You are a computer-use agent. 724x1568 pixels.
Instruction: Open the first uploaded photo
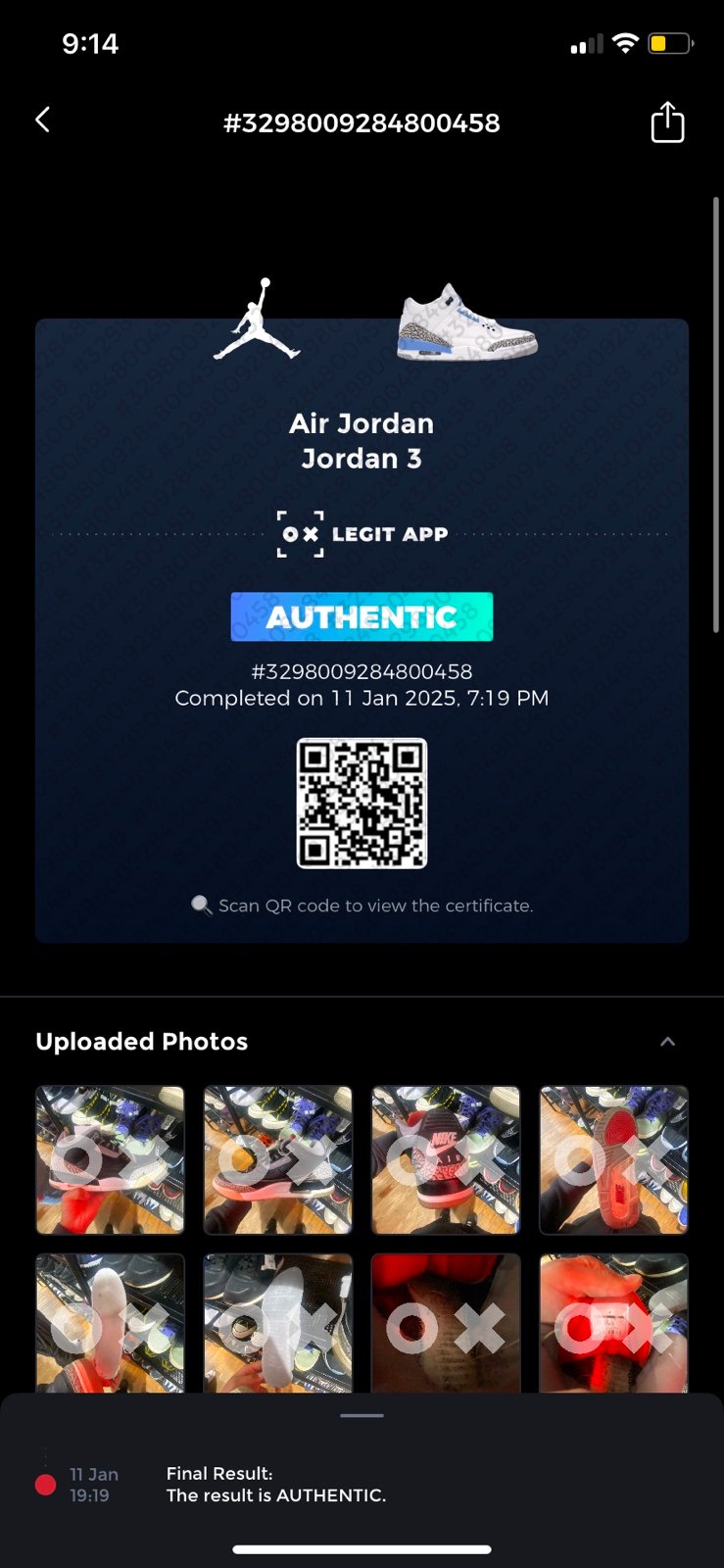pyautogui.click(x=110, y=1160)
